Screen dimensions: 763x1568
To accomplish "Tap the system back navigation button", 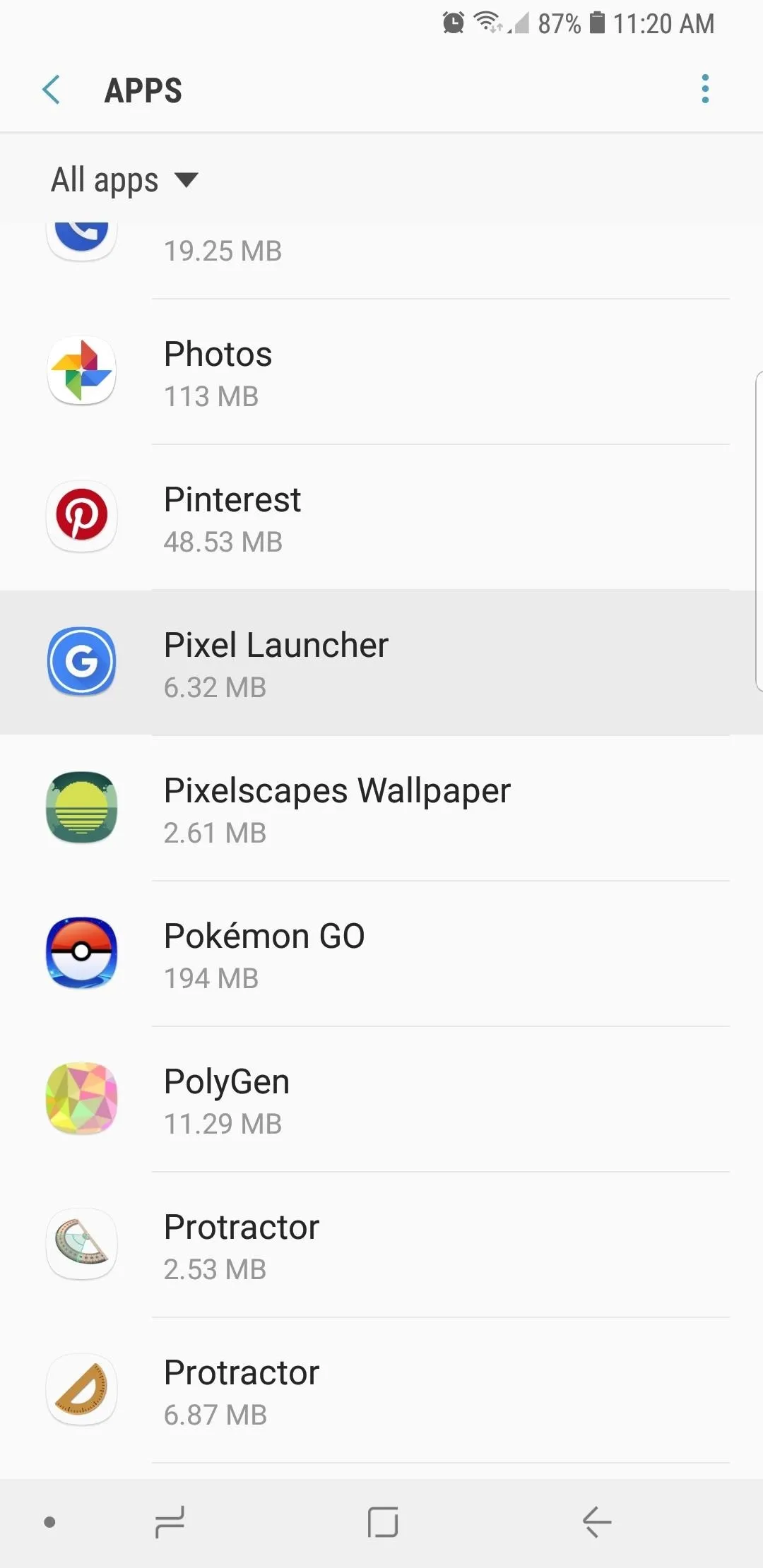I will coord(597,1522).
